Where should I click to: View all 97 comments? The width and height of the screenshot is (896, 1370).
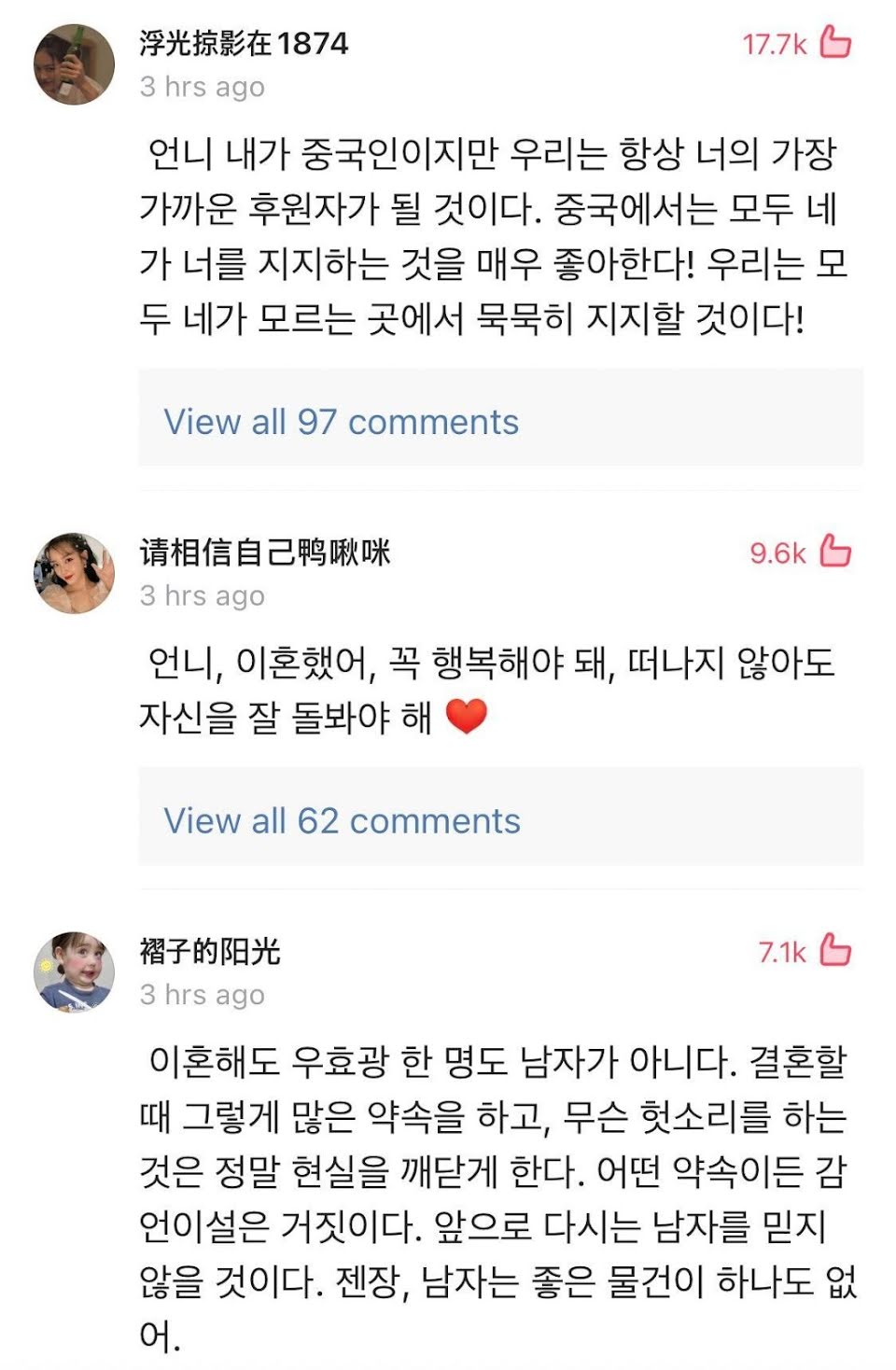coord(342,422)
